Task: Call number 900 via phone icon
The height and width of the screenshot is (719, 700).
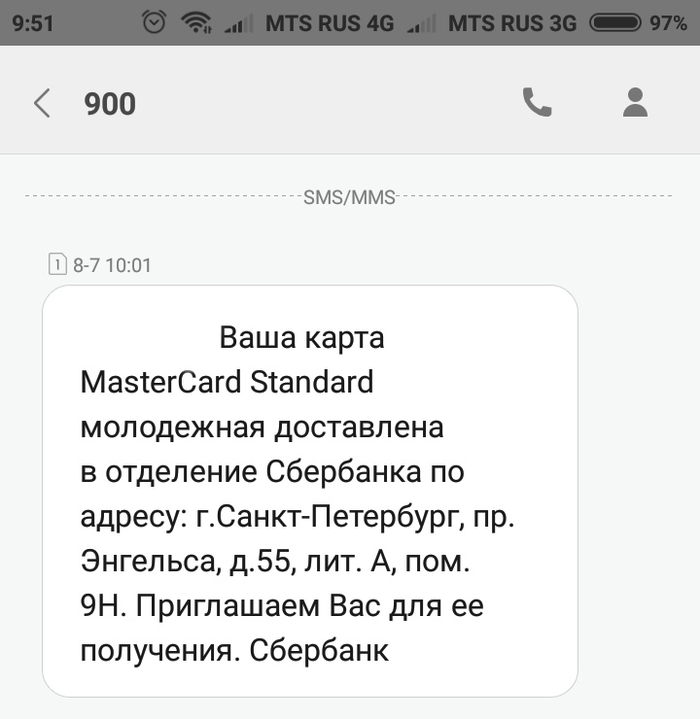Action: (x=537, y=102)
